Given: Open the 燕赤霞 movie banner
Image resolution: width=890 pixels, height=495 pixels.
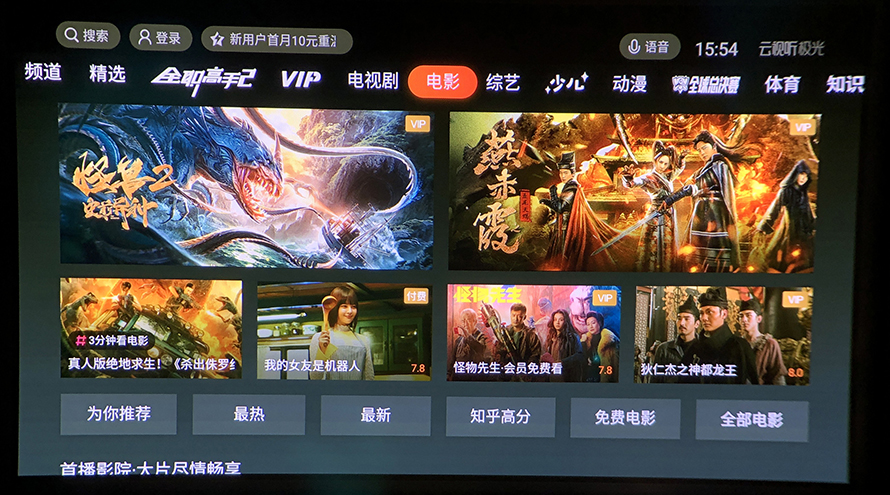Looking at the screenshot, I should (633, 192).
